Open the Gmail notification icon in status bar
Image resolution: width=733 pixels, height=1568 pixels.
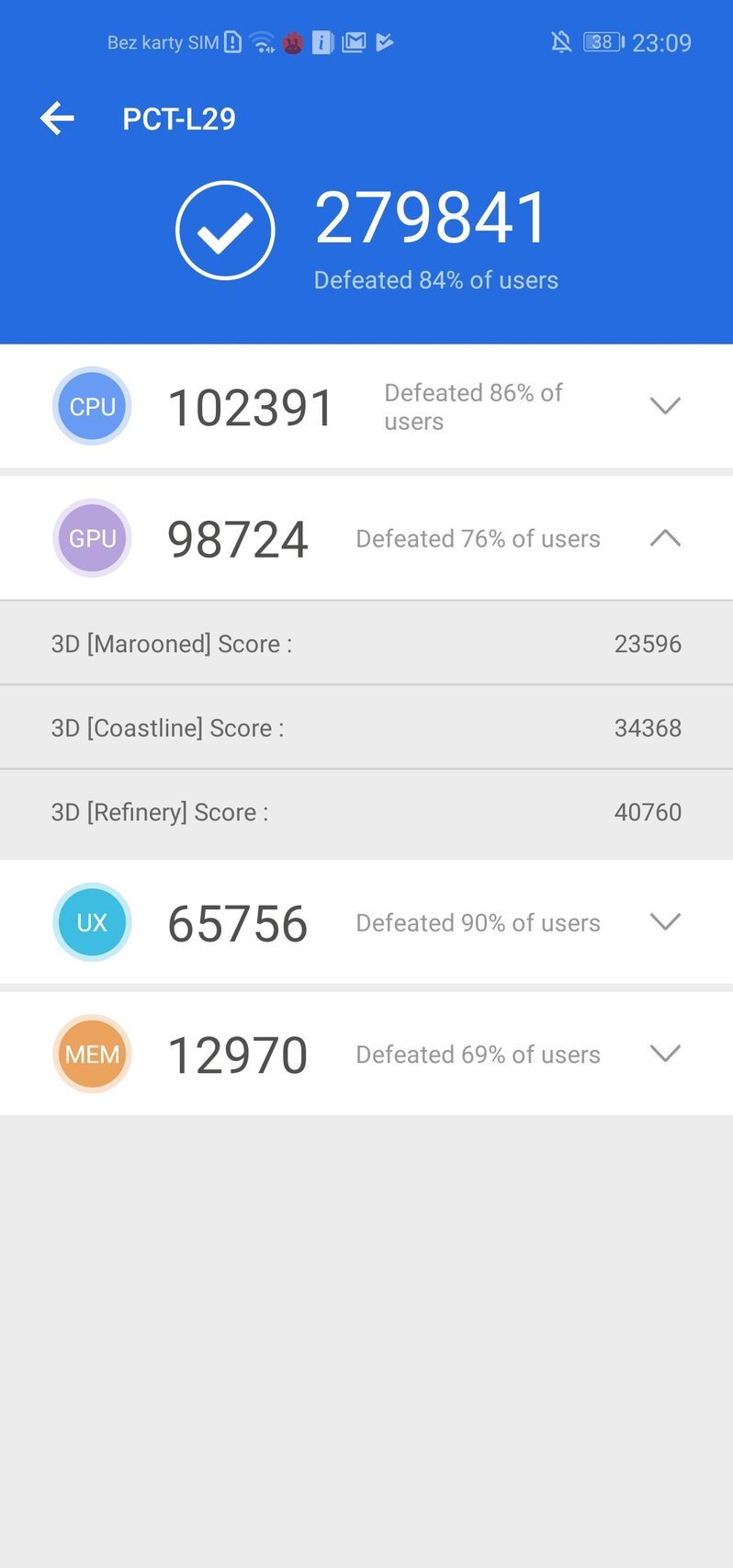(354, 42)
